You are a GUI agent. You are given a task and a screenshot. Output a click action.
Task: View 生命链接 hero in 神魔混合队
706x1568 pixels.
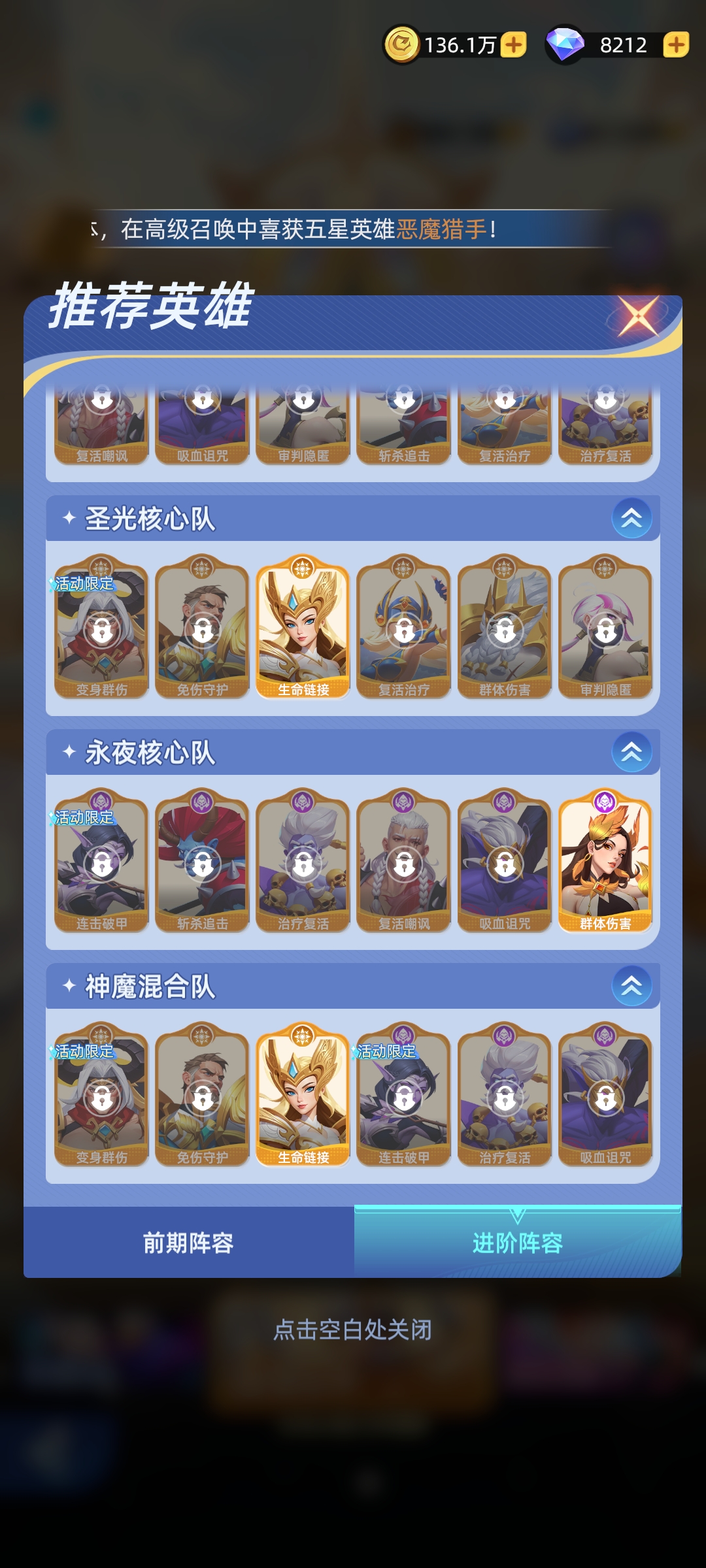point(303,1095)
